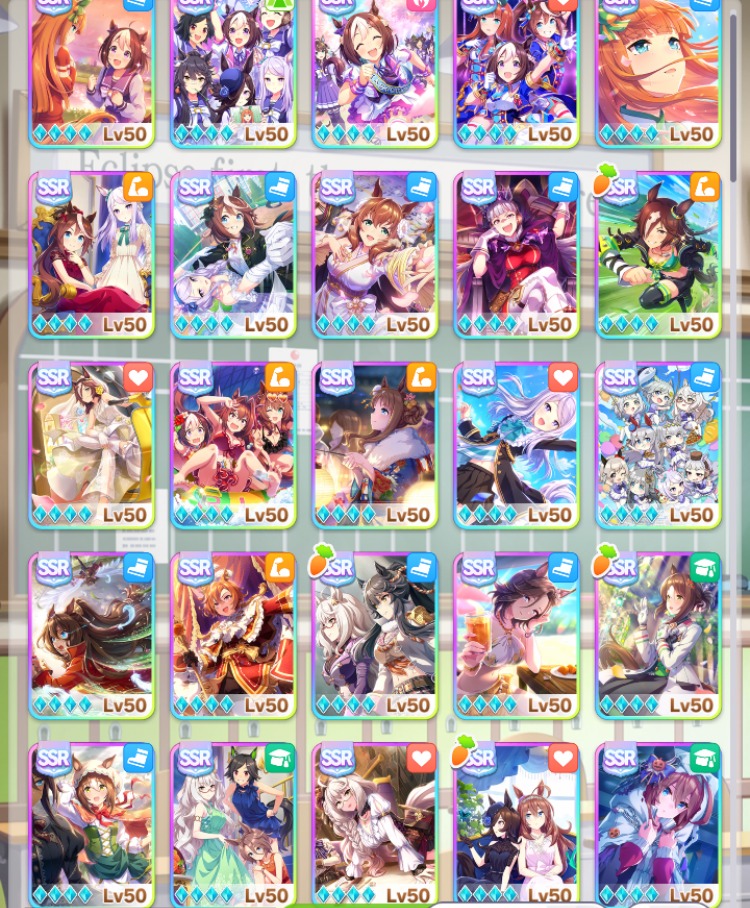Open the bride in white dress card
Image resolution: width=750 pixels, height=908 pixels.
91,445
